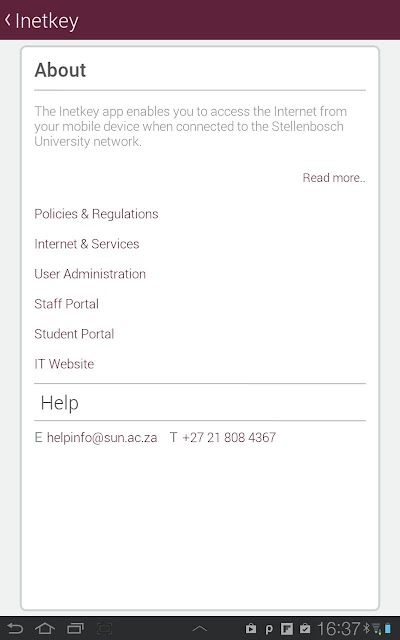Email helpinfo@sun.ac.za

(x=102, y=438)
